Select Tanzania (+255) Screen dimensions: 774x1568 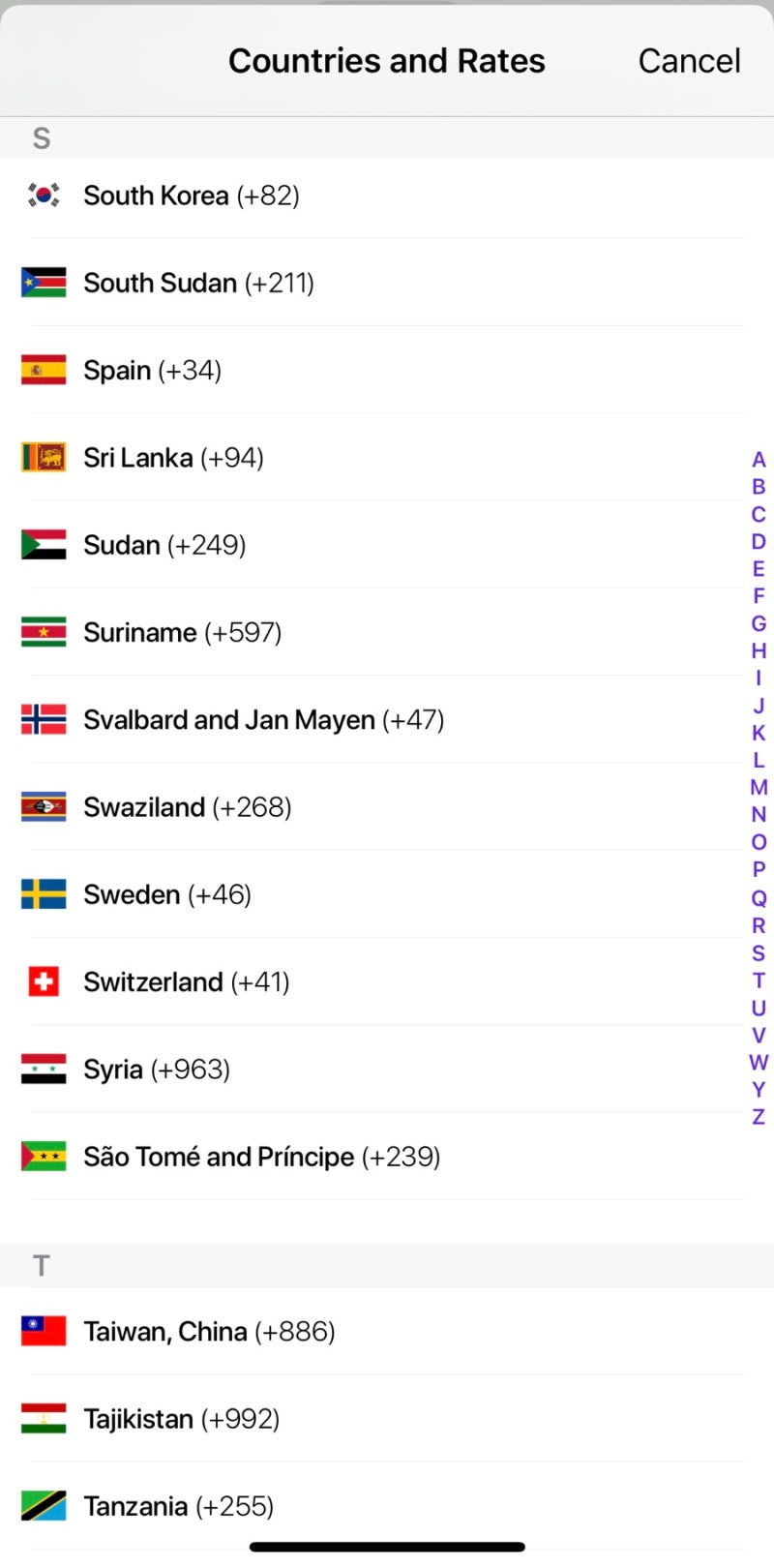pos(387,1506)
